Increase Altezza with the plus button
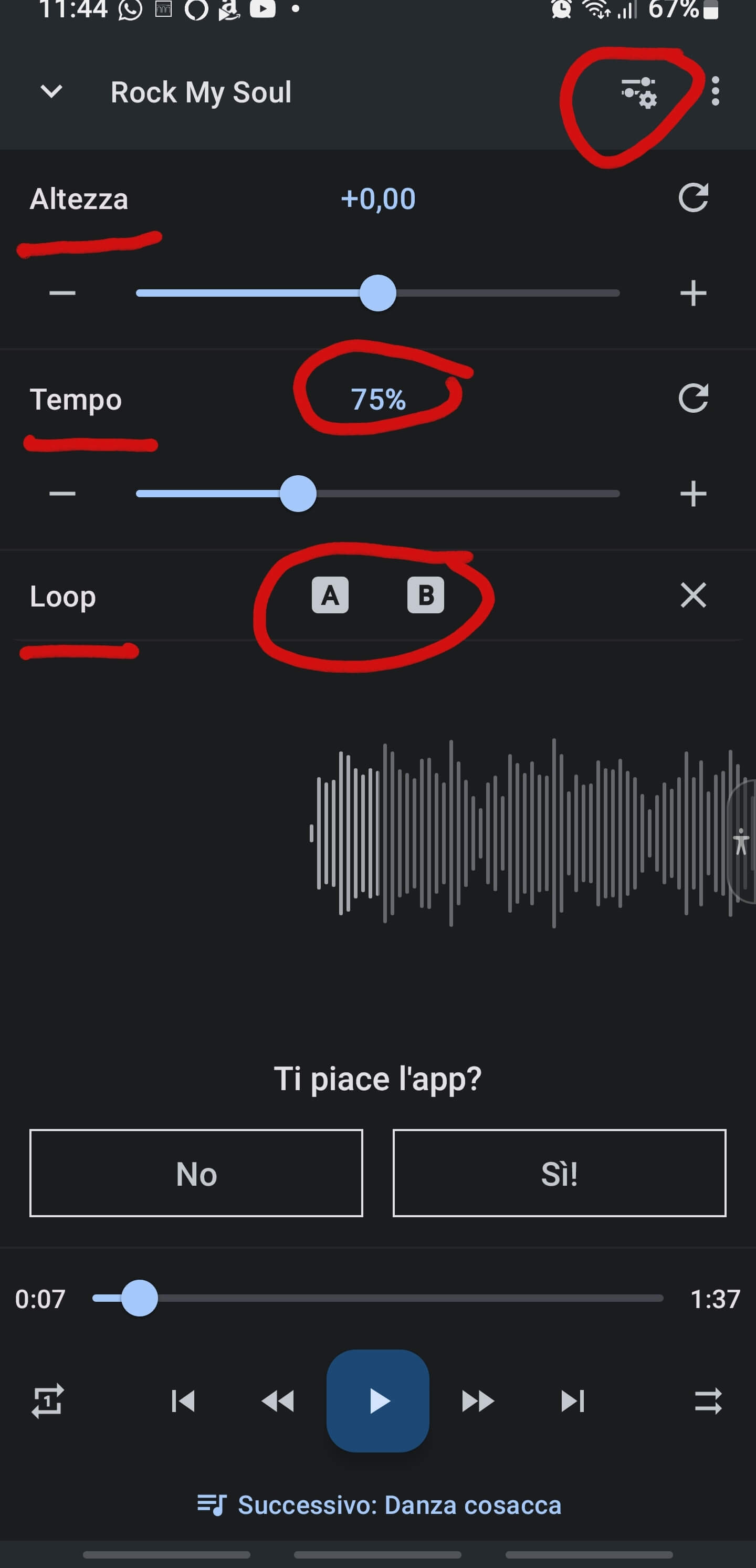 pos(692,294)
